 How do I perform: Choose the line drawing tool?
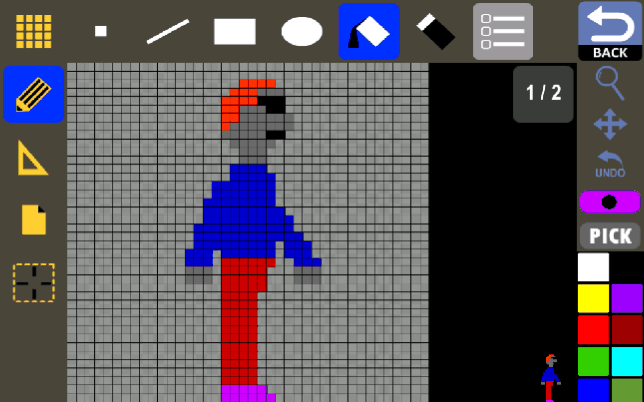pos(168,31)
